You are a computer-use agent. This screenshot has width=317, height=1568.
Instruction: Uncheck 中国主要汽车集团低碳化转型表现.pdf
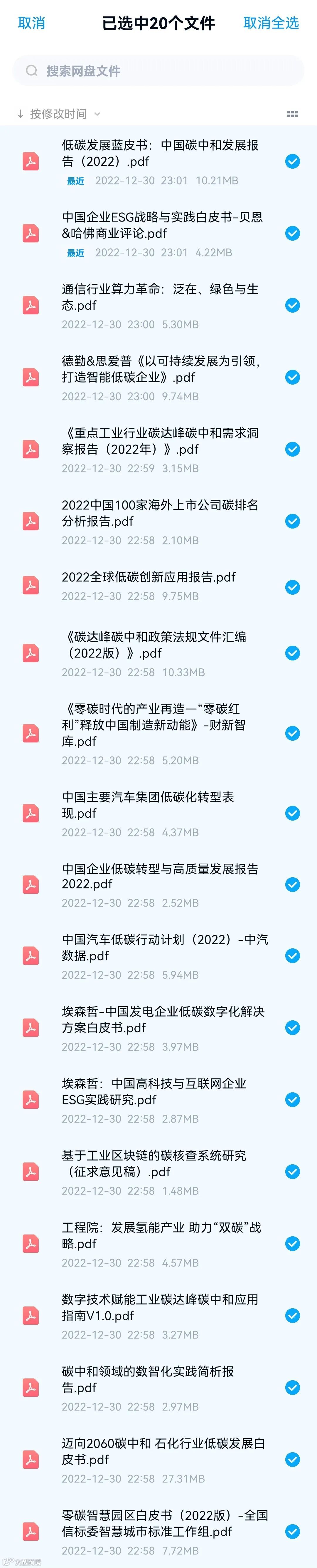(x=293, y=813)
